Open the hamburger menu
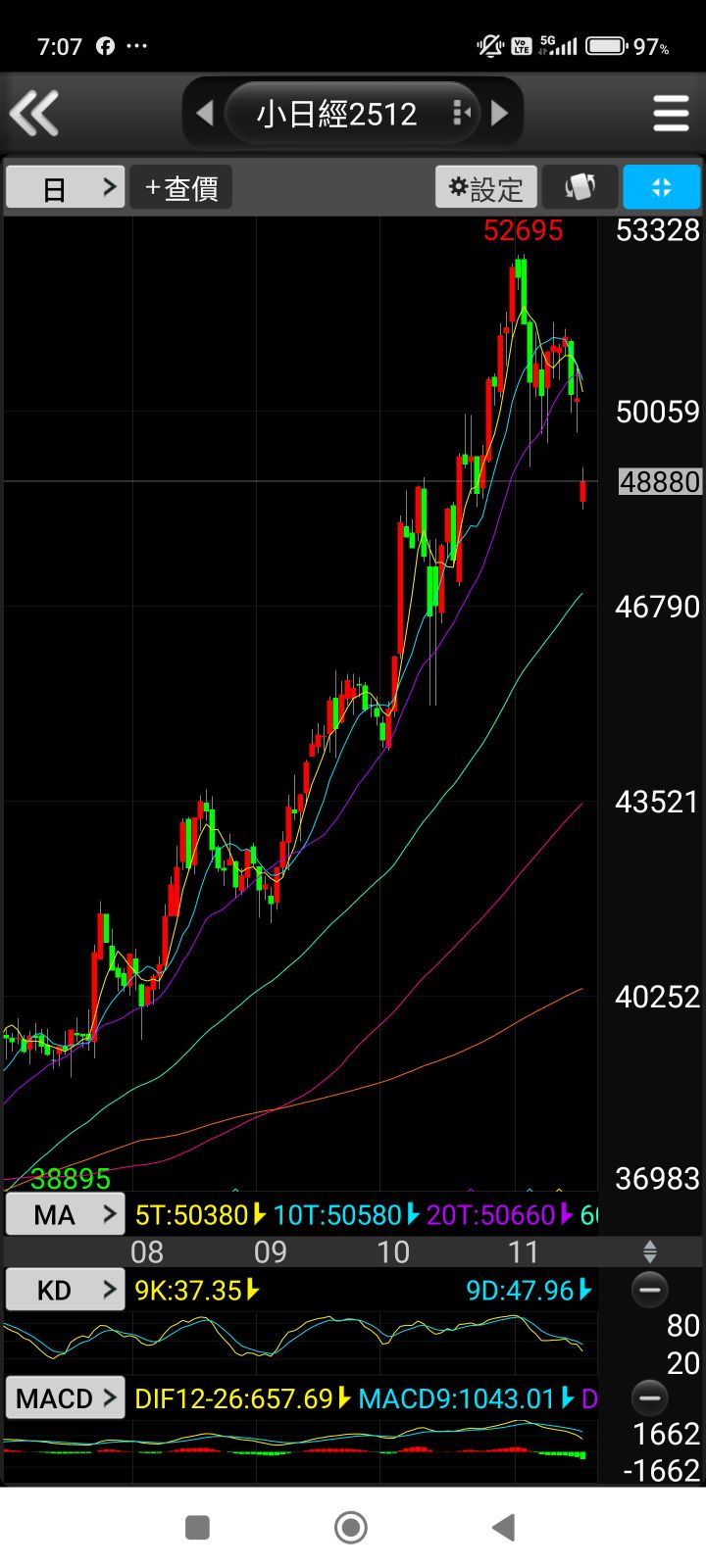 point(671,114)
